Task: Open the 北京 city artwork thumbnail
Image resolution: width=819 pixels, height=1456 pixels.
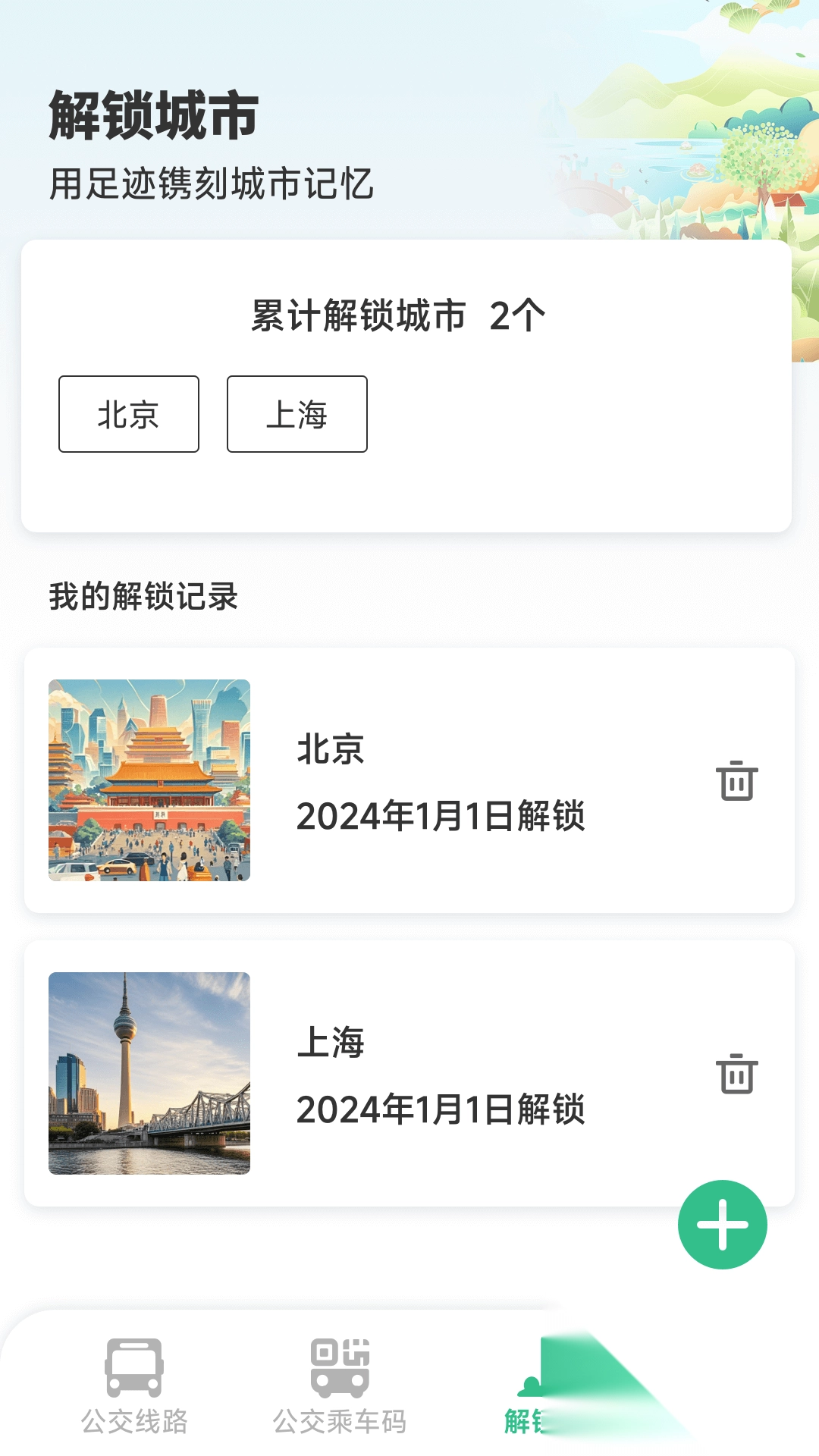Action: tap(149, 780)
